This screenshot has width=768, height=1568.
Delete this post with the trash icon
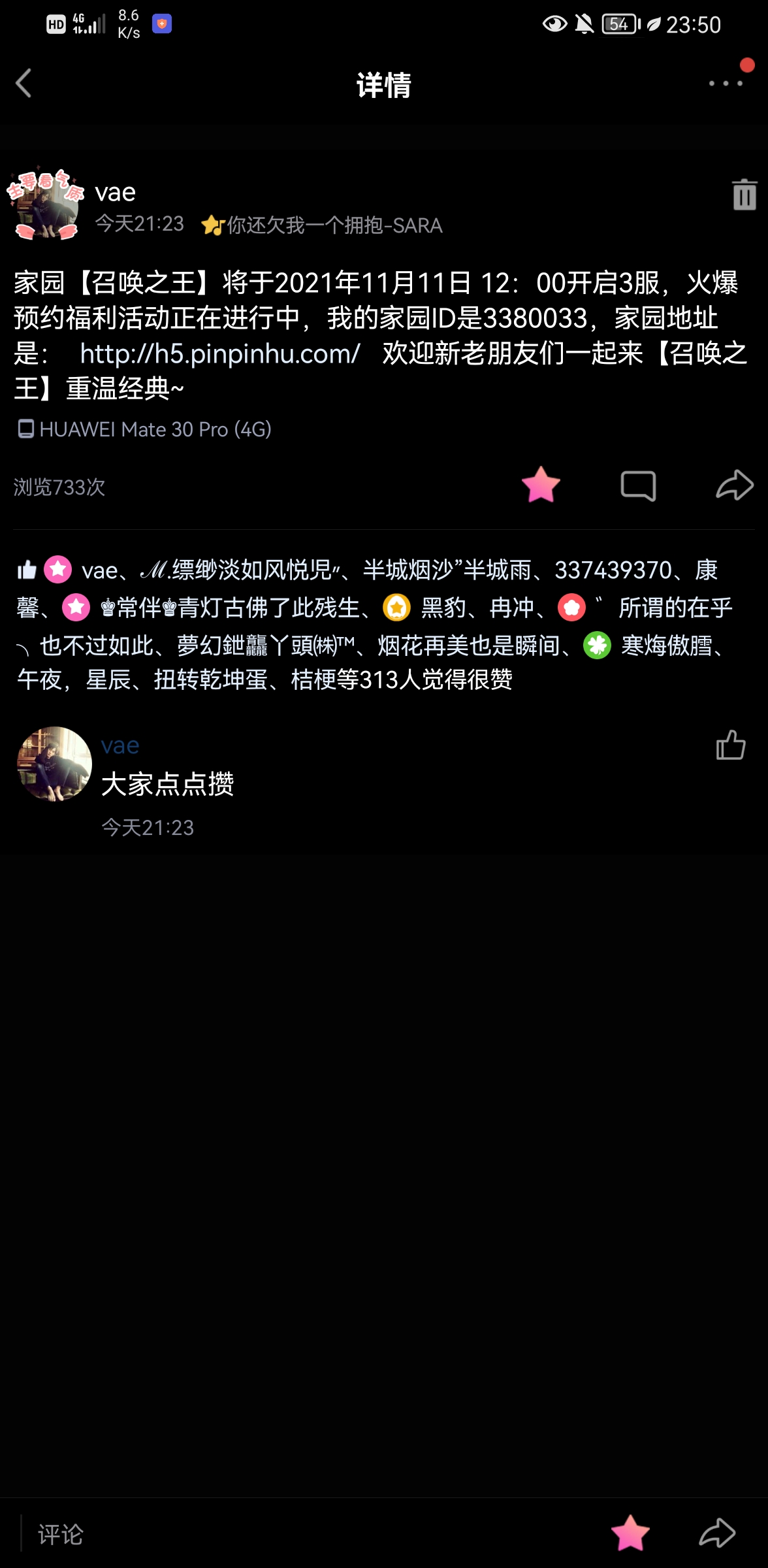(x=744, y=195)
